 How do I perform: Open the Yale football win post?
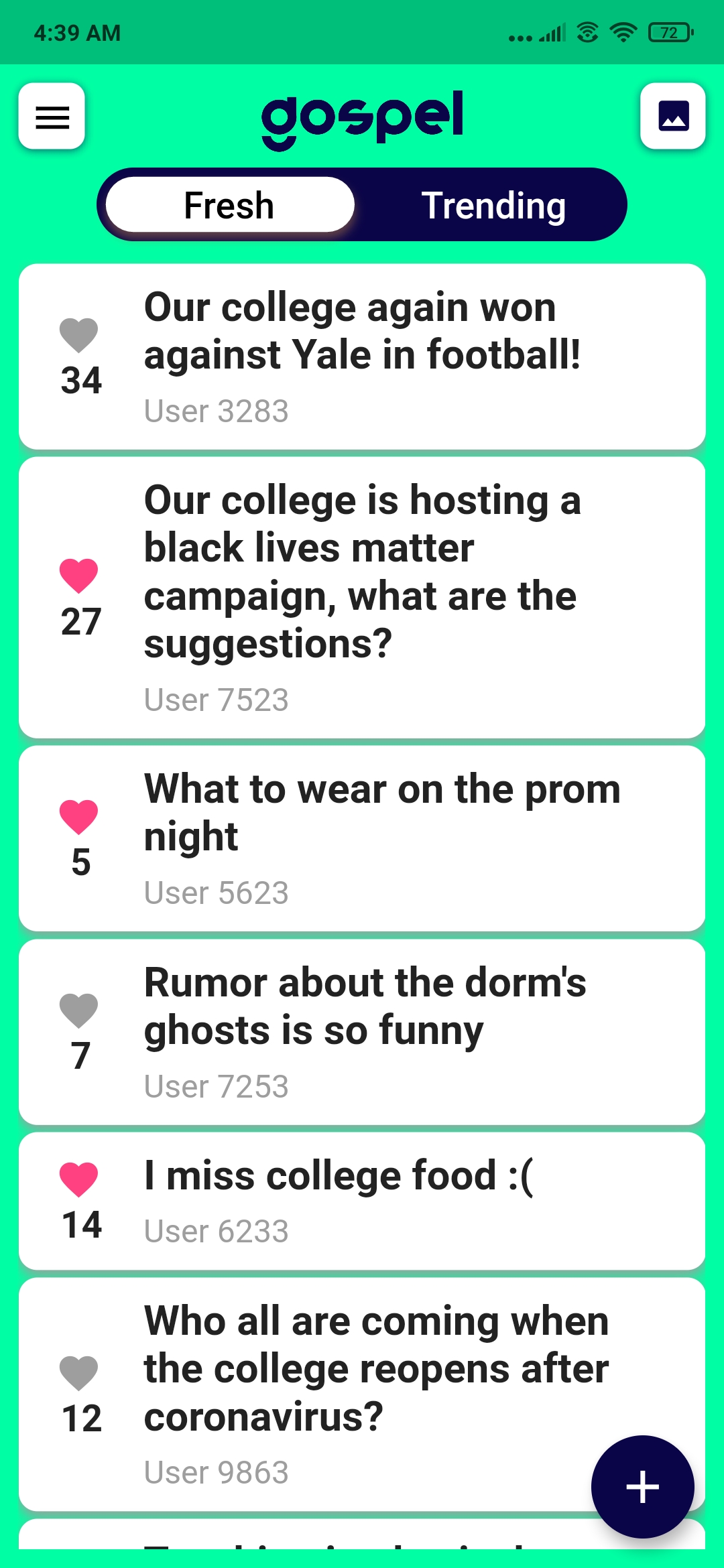(x=362, y=356)
